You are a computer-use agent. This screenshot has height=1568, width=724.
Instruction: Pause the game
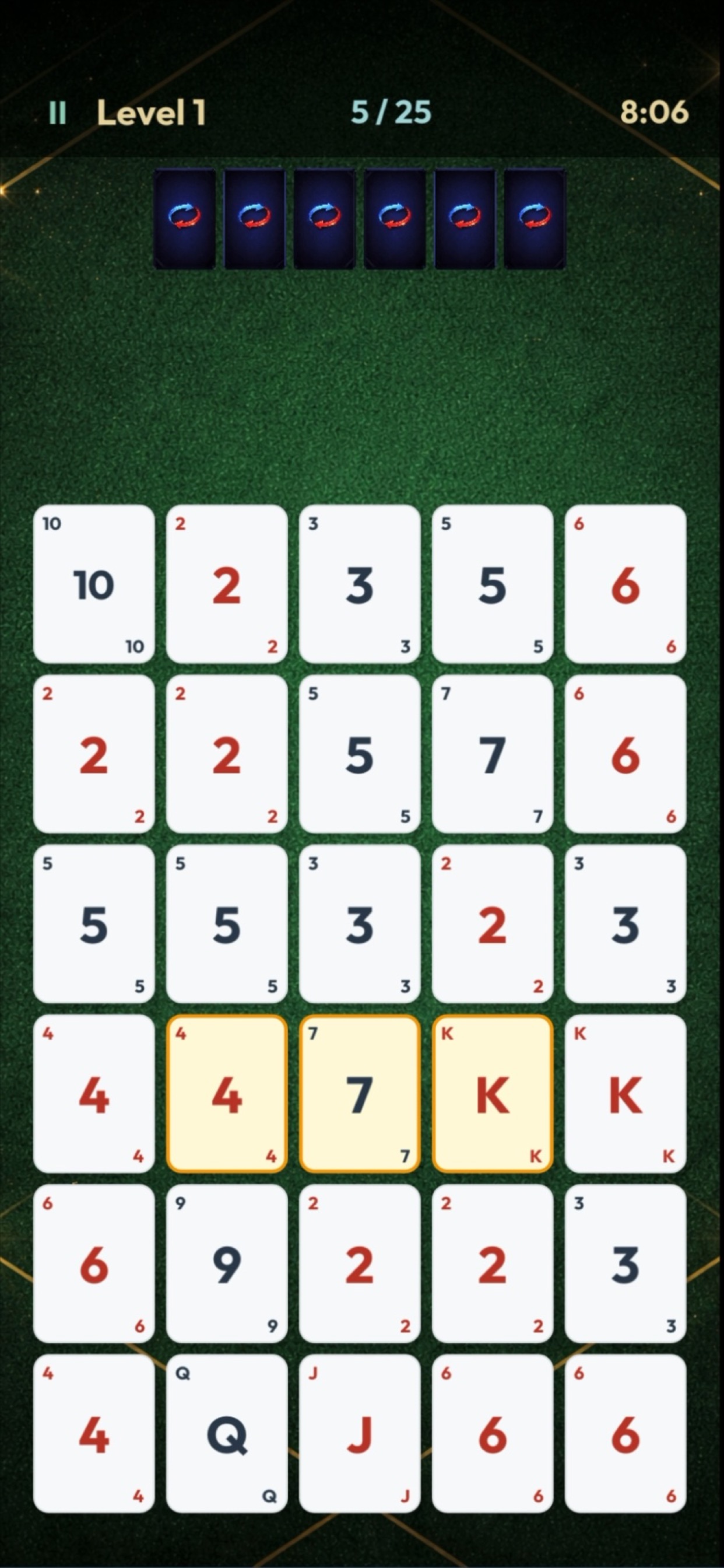57,113
